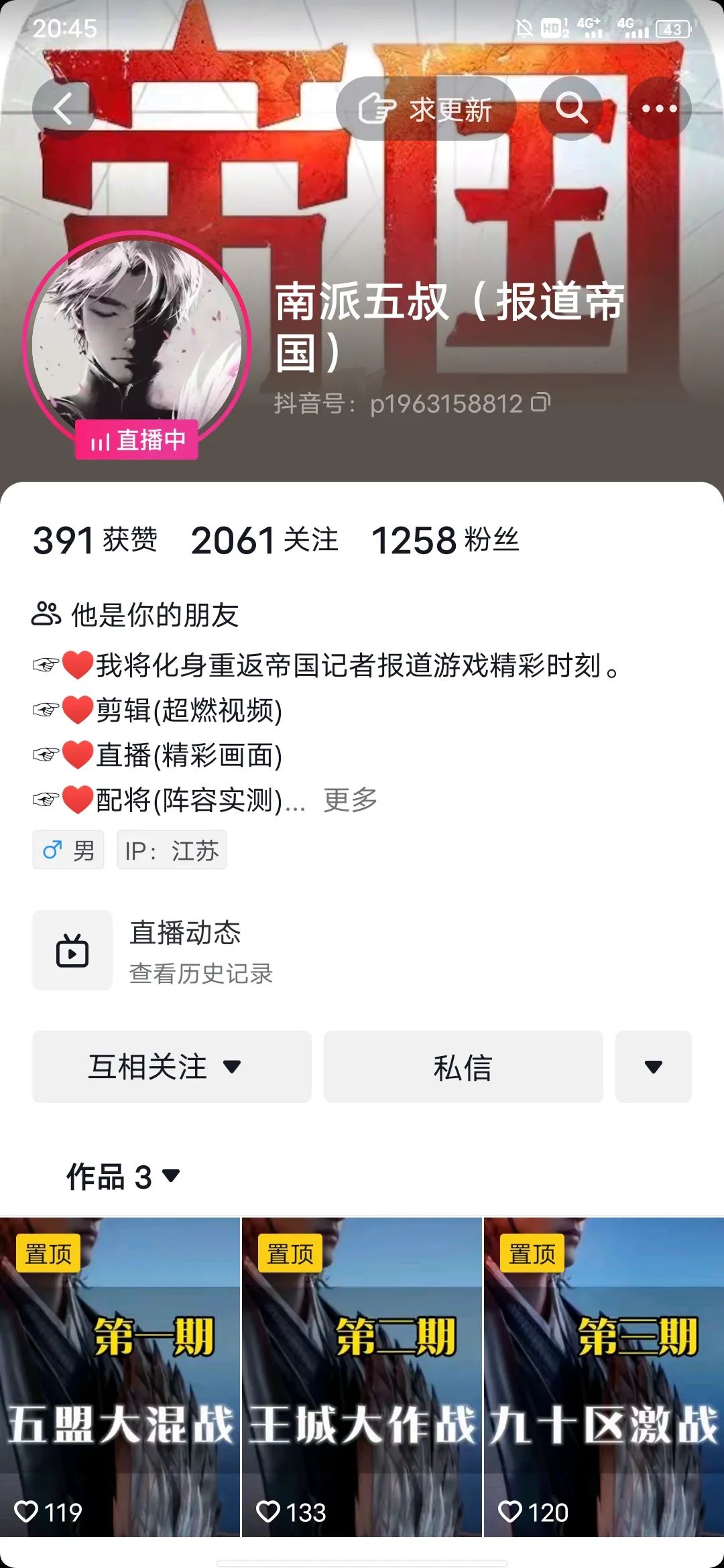Send a message with 私信
Screen dimensions: 724x1568
(463, 1067)
